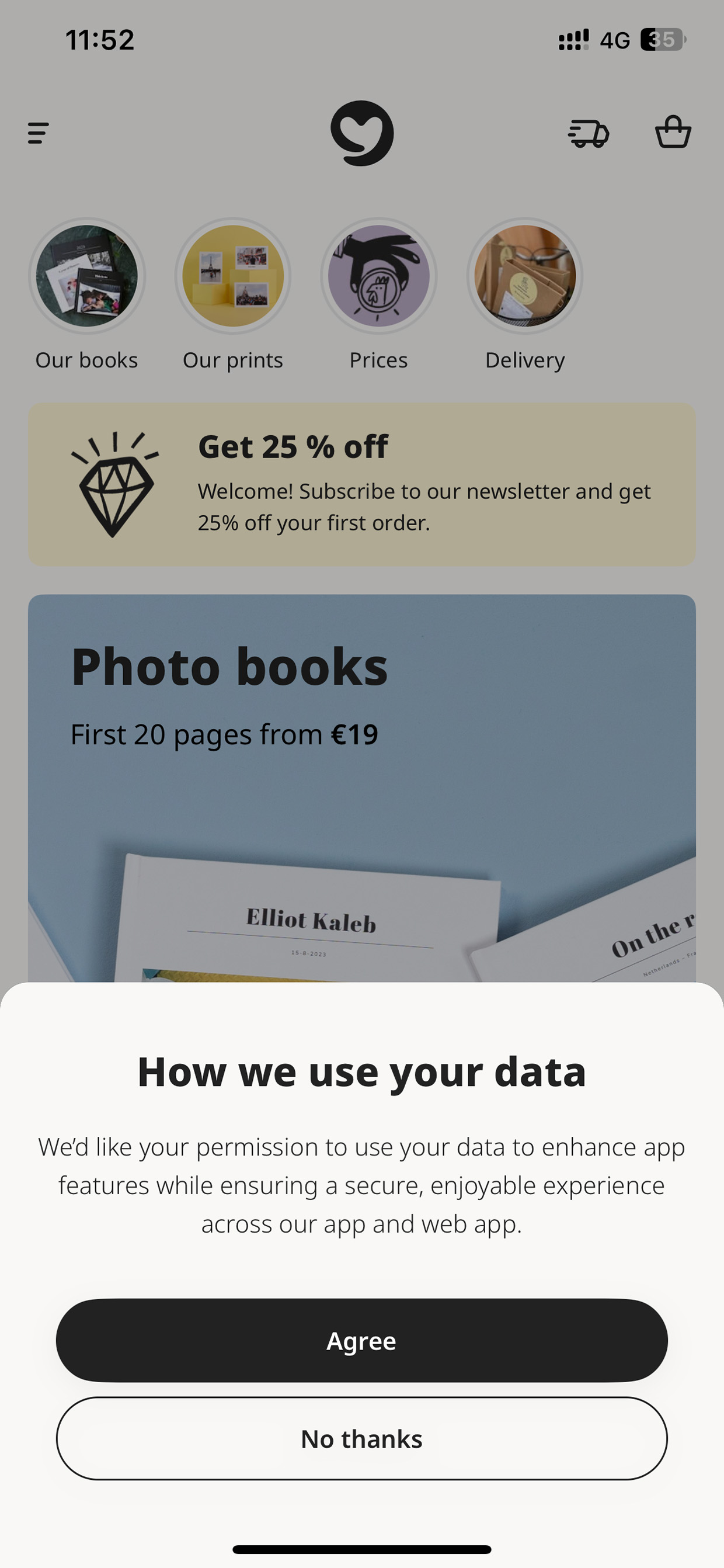Open the hamburger menu
The height and width of the screenshot is (1568, 724).
pos(39,133)
